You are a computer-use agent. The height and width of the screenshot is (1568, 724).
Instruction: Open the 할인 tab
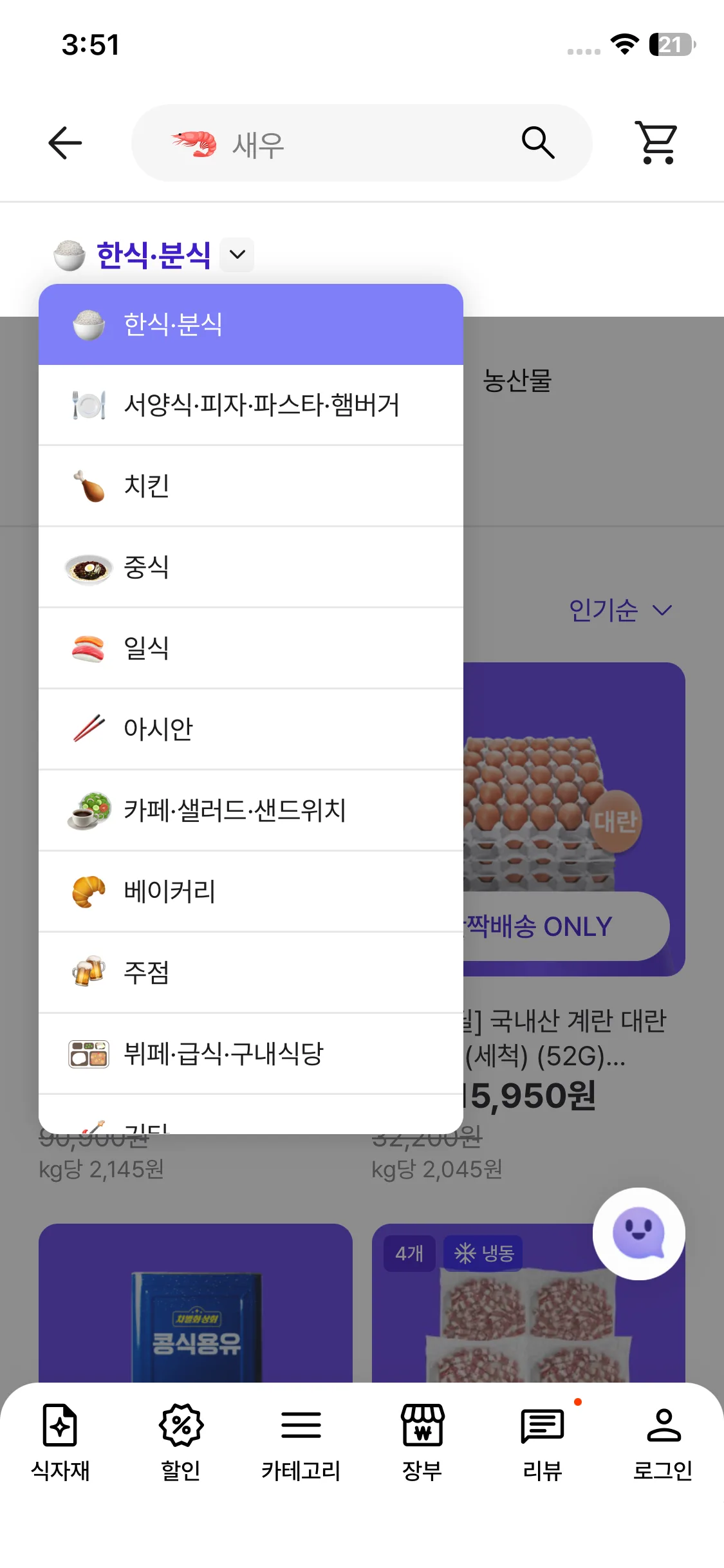181,1442
